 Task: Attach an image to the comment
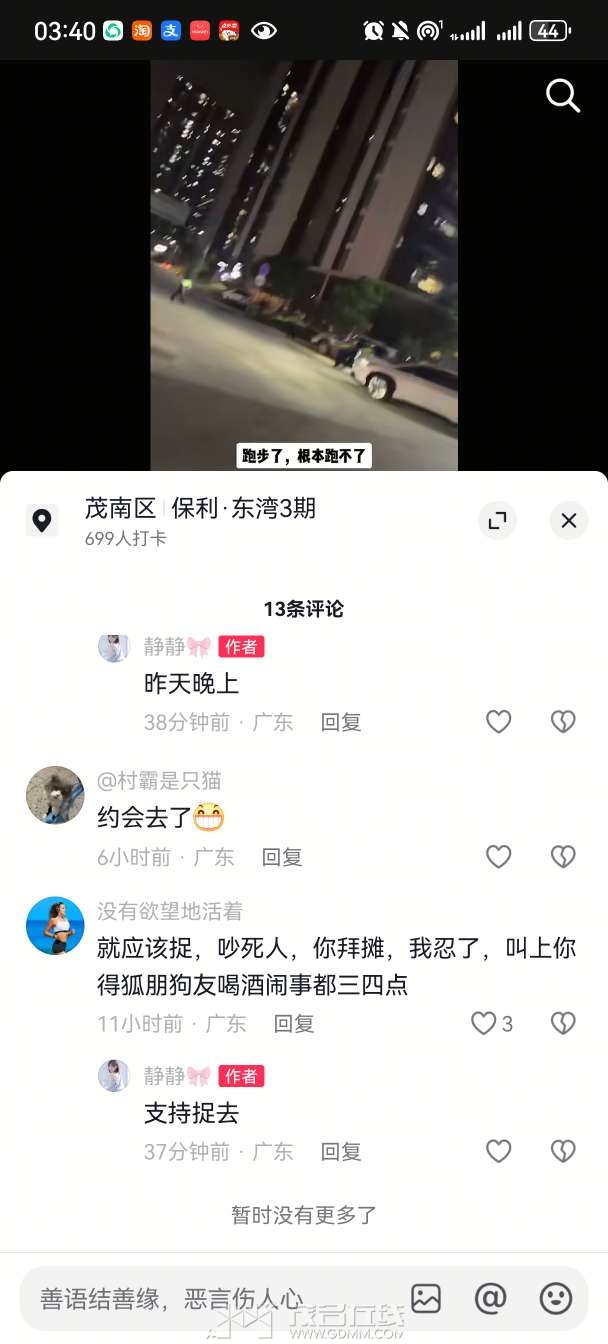click(426, 1299)
